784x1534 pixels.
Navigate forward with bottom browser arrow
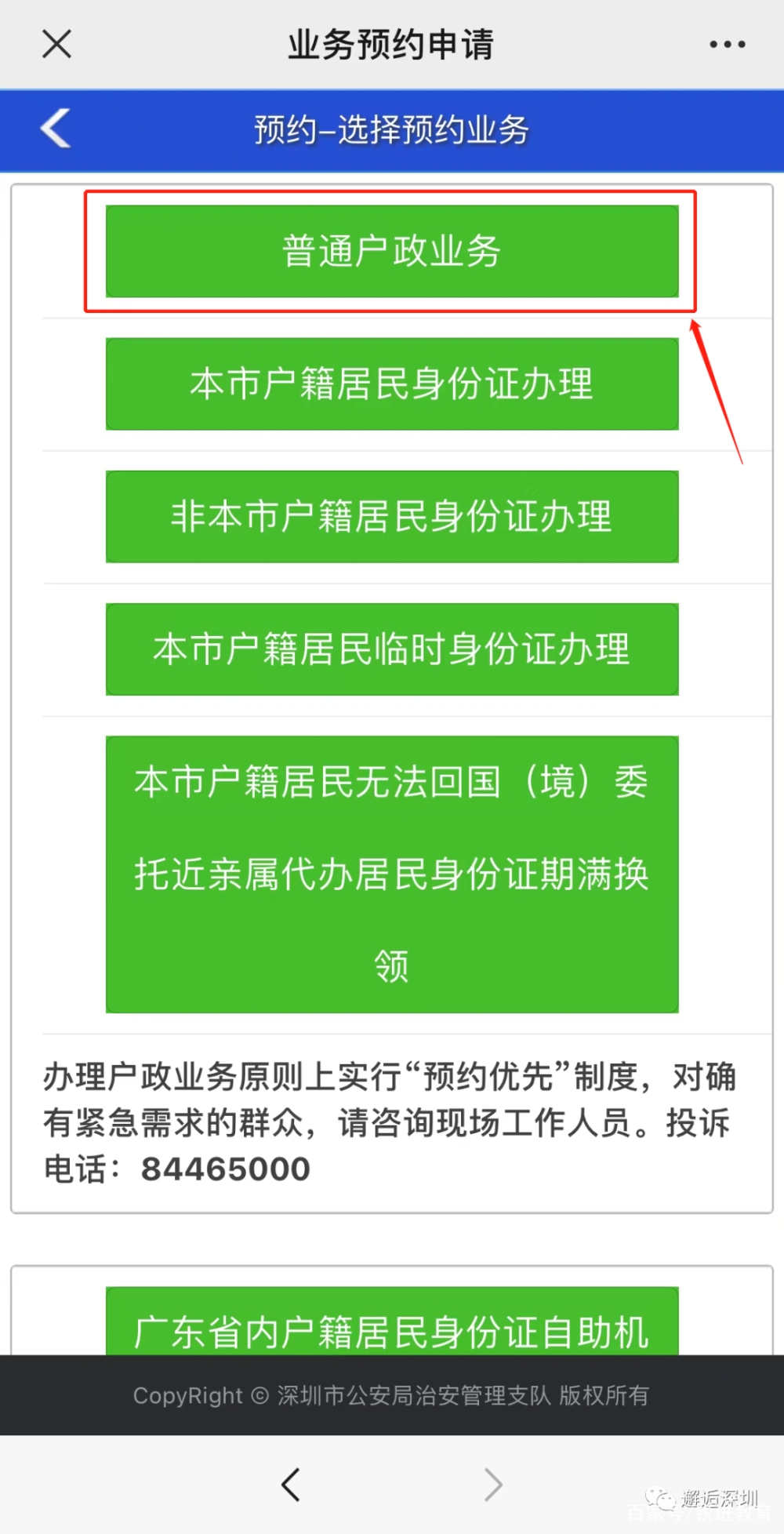492,1484
